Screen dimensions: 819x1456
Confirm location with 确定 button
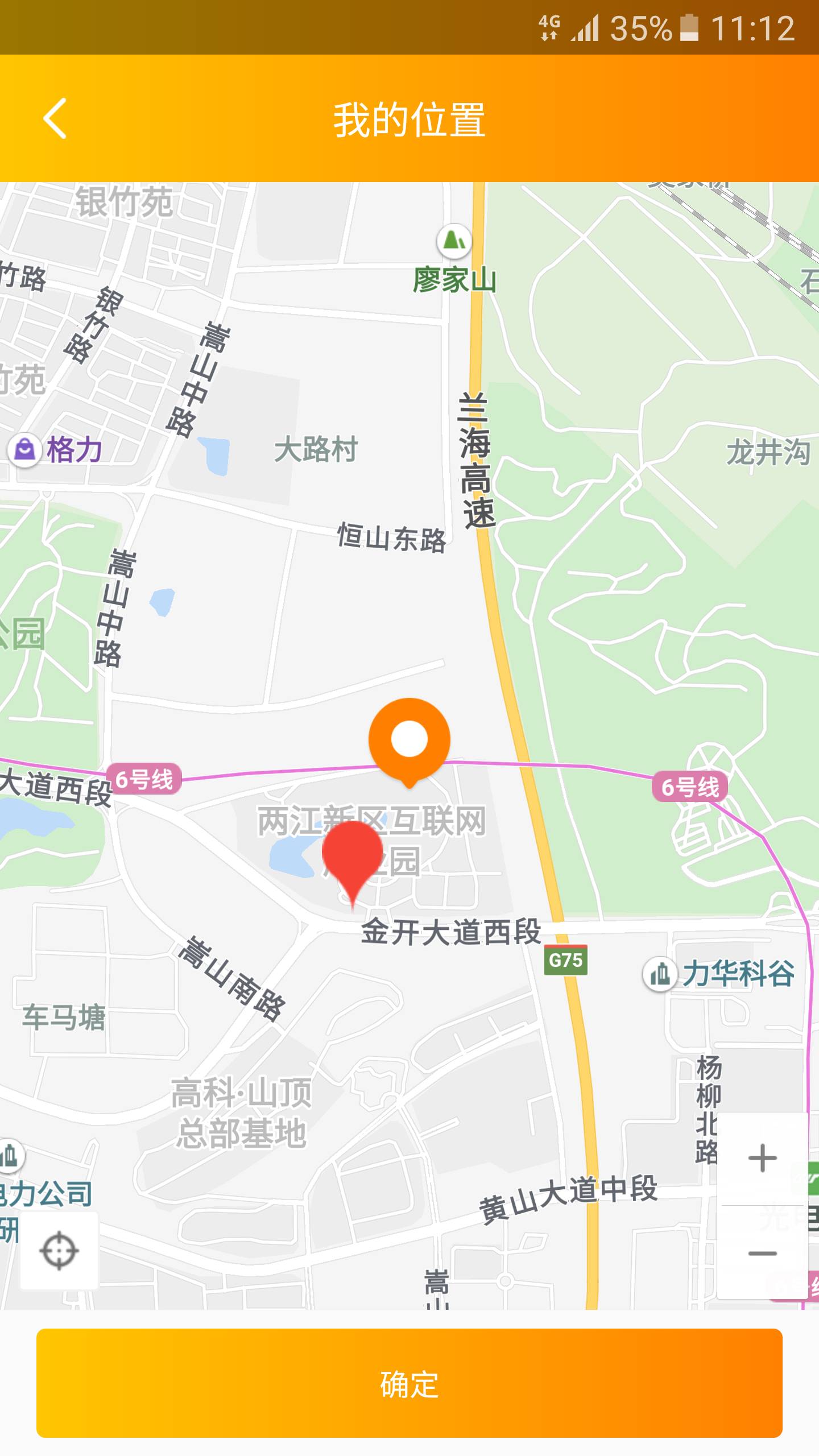coord(409,1383)
